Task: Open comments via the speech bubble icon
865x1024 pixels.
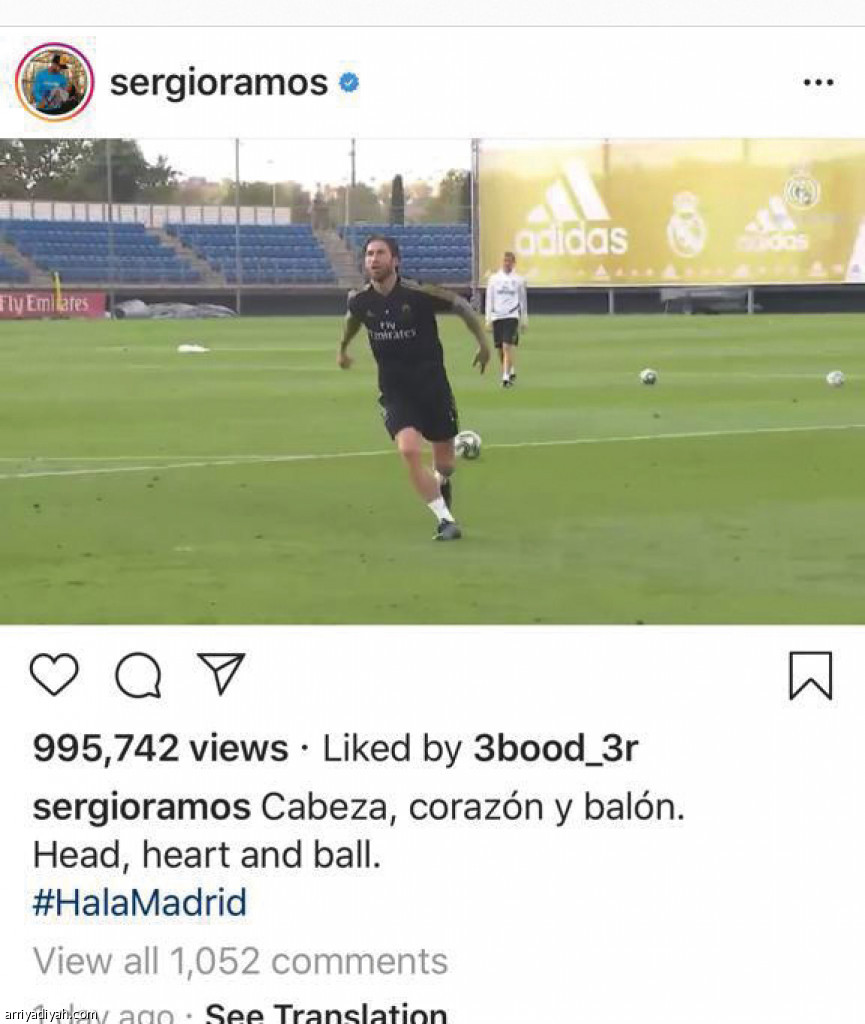Action: [138, 676]
